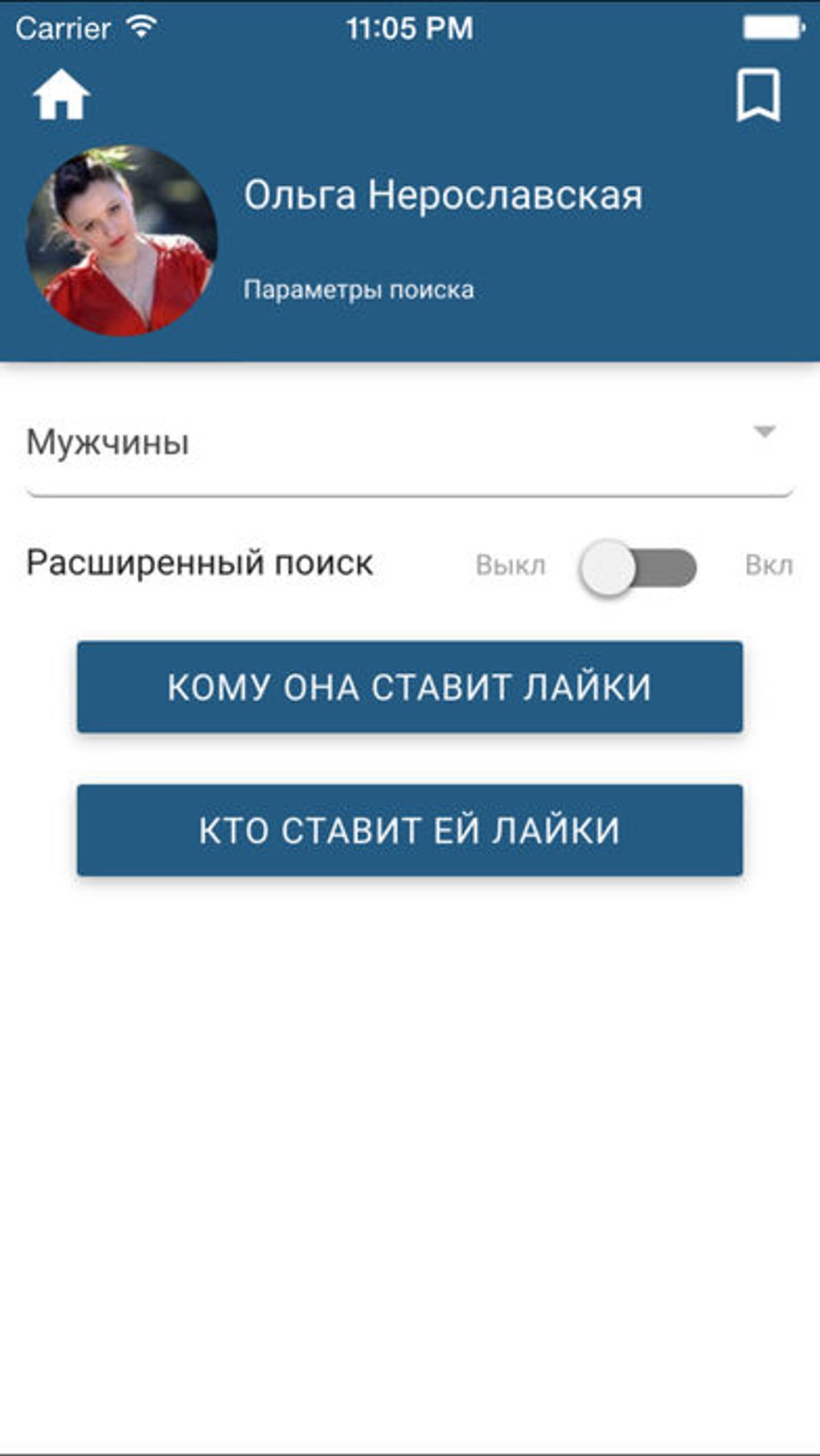Open Ольга Нерославская's profile photo
820x1456 pixels.
[x=122, y=240]
